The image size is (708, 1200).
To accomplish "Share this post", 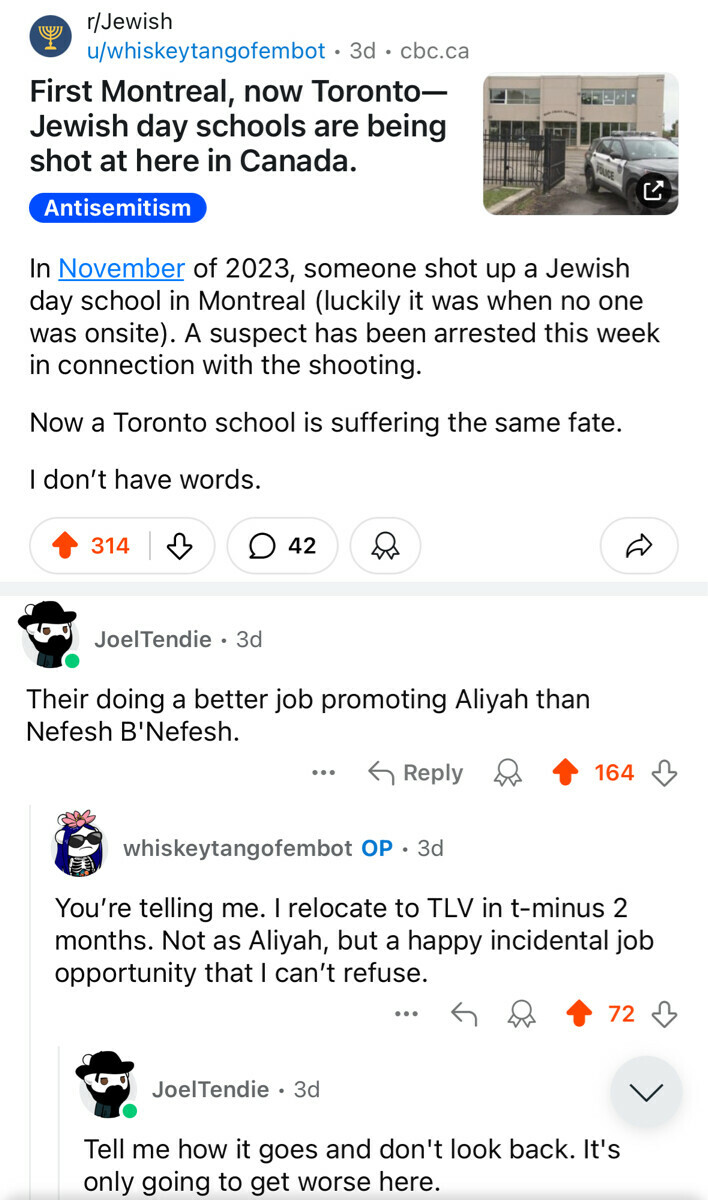I will tap(638, 545).
